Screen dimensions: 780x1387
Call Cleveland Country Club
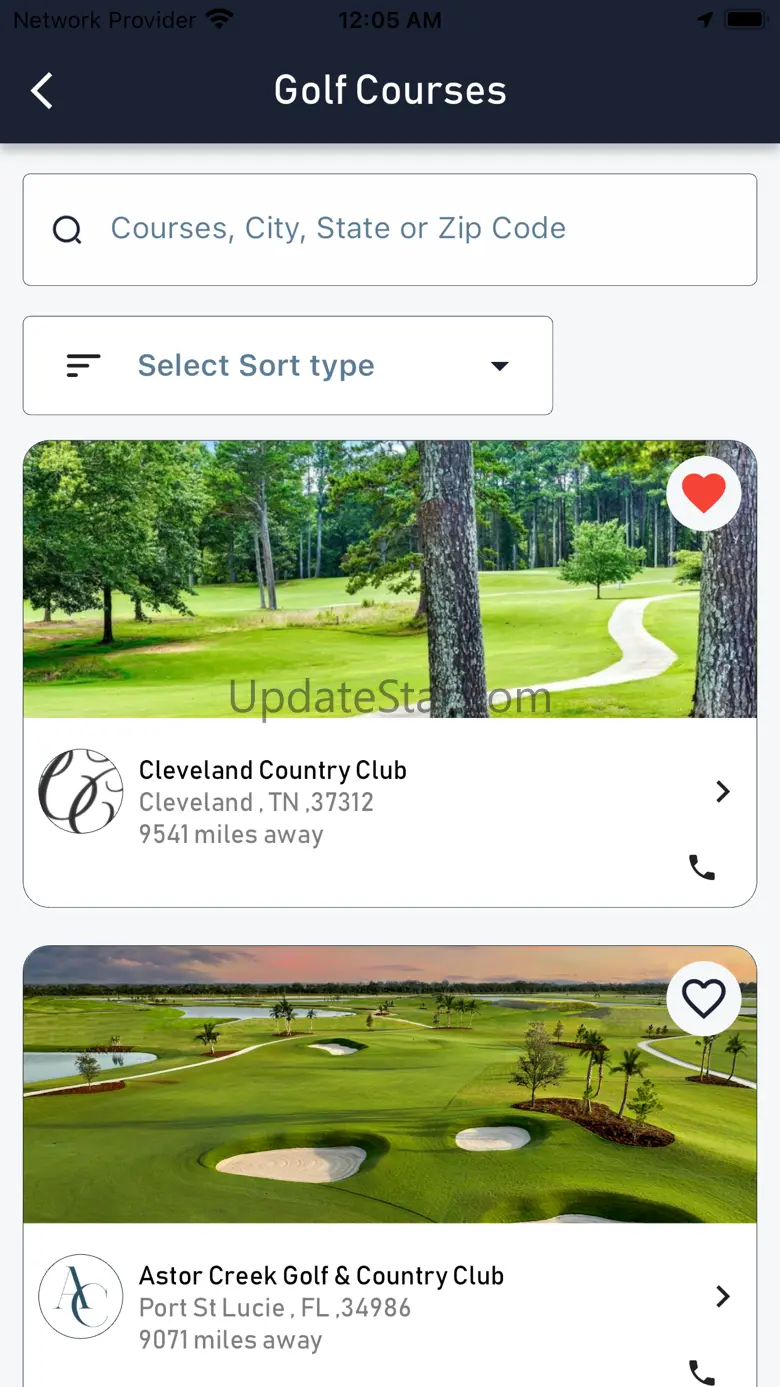coord(702,867)
